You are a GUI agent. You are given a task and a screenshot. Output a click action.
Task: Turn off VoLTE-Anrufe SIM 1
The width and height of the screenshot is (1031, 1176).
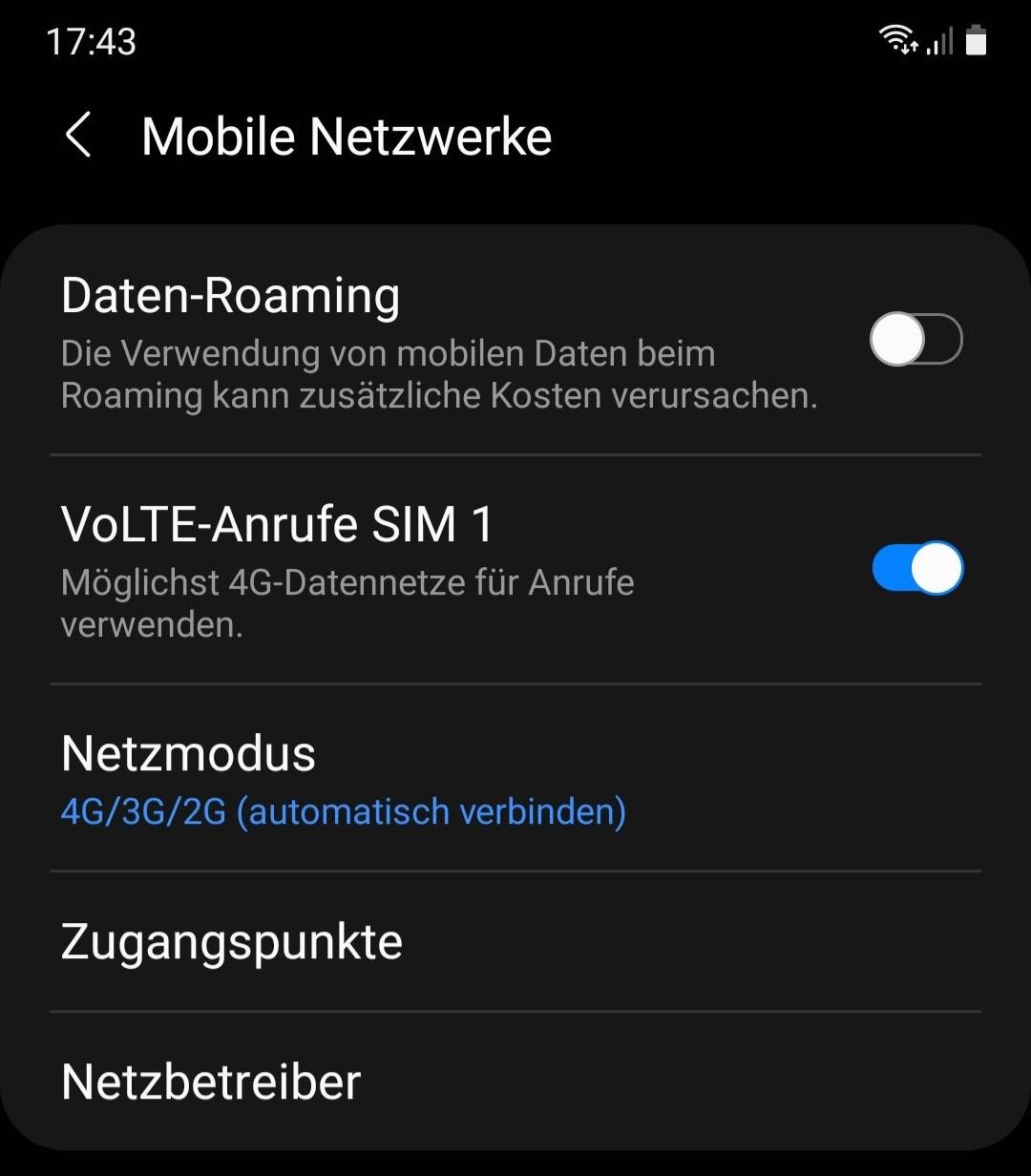click(917, 569)
